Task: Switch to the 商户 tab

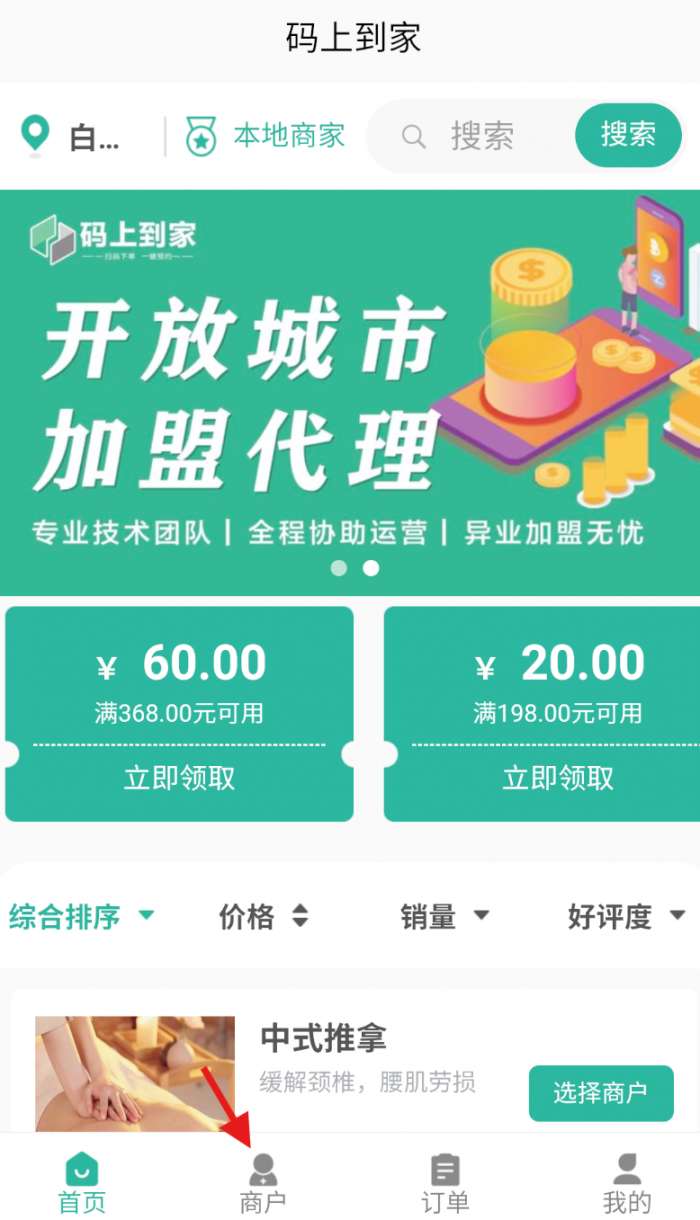Action: tap(263, 1183)
